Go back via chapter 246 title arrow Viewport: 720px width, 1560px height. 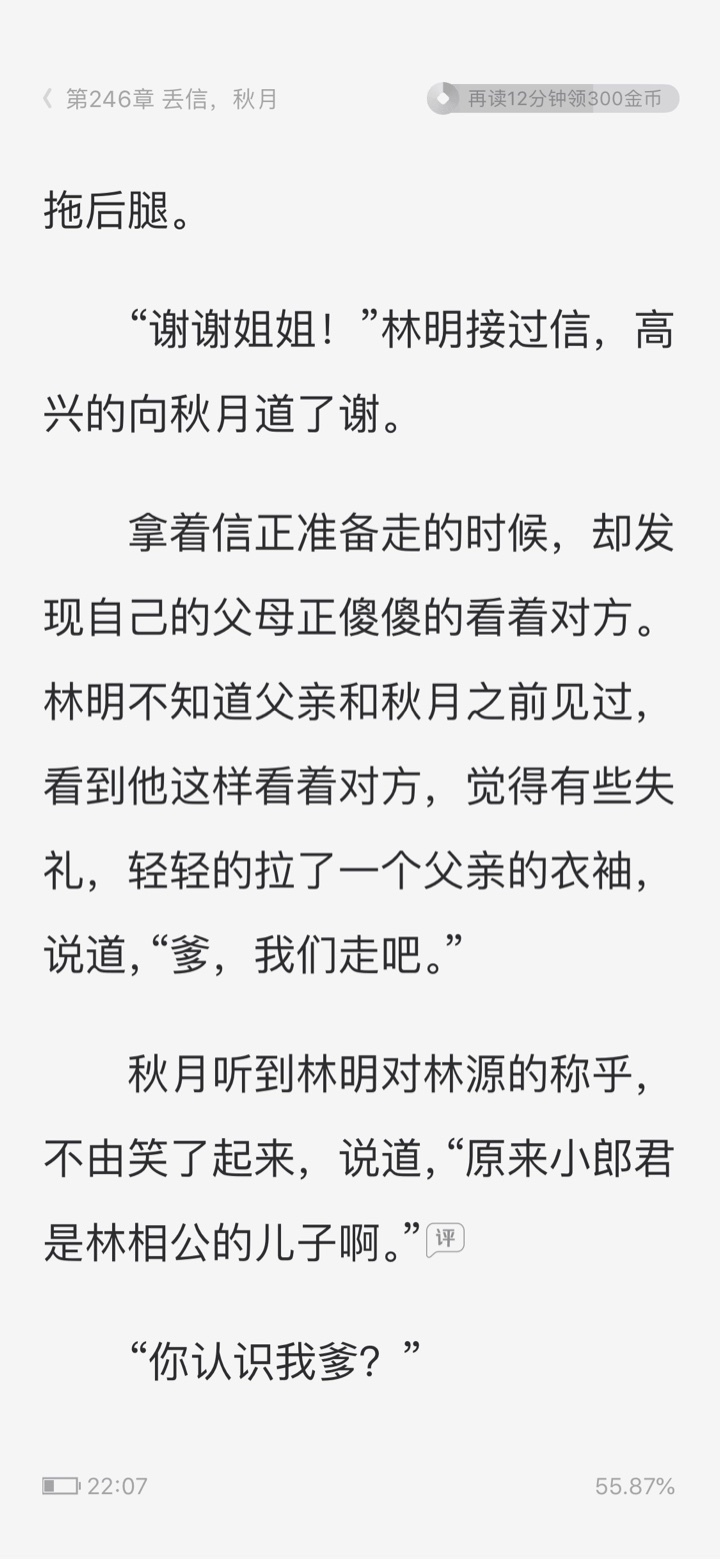tap(47, 99)
